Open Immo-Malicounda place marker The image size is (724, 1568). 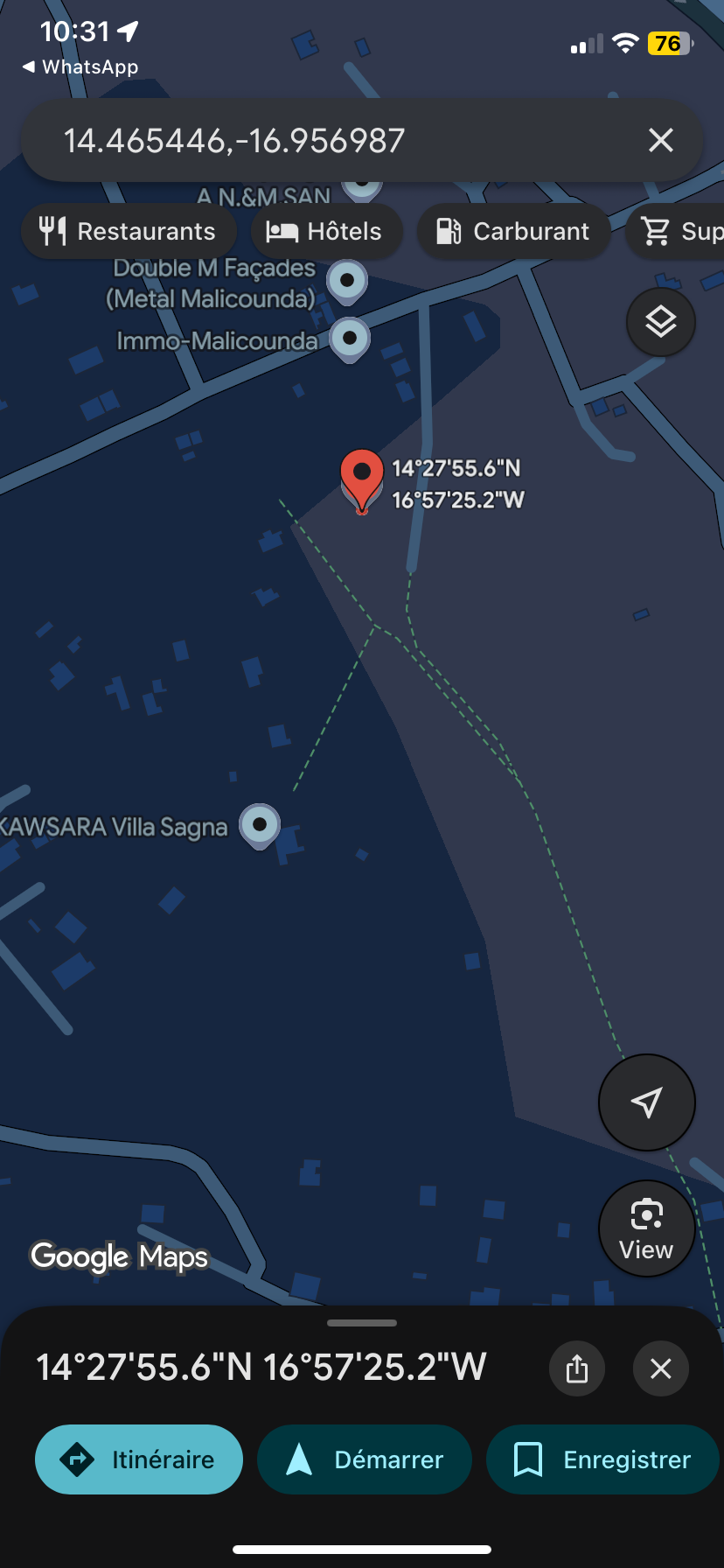click(x=350, y=339)
